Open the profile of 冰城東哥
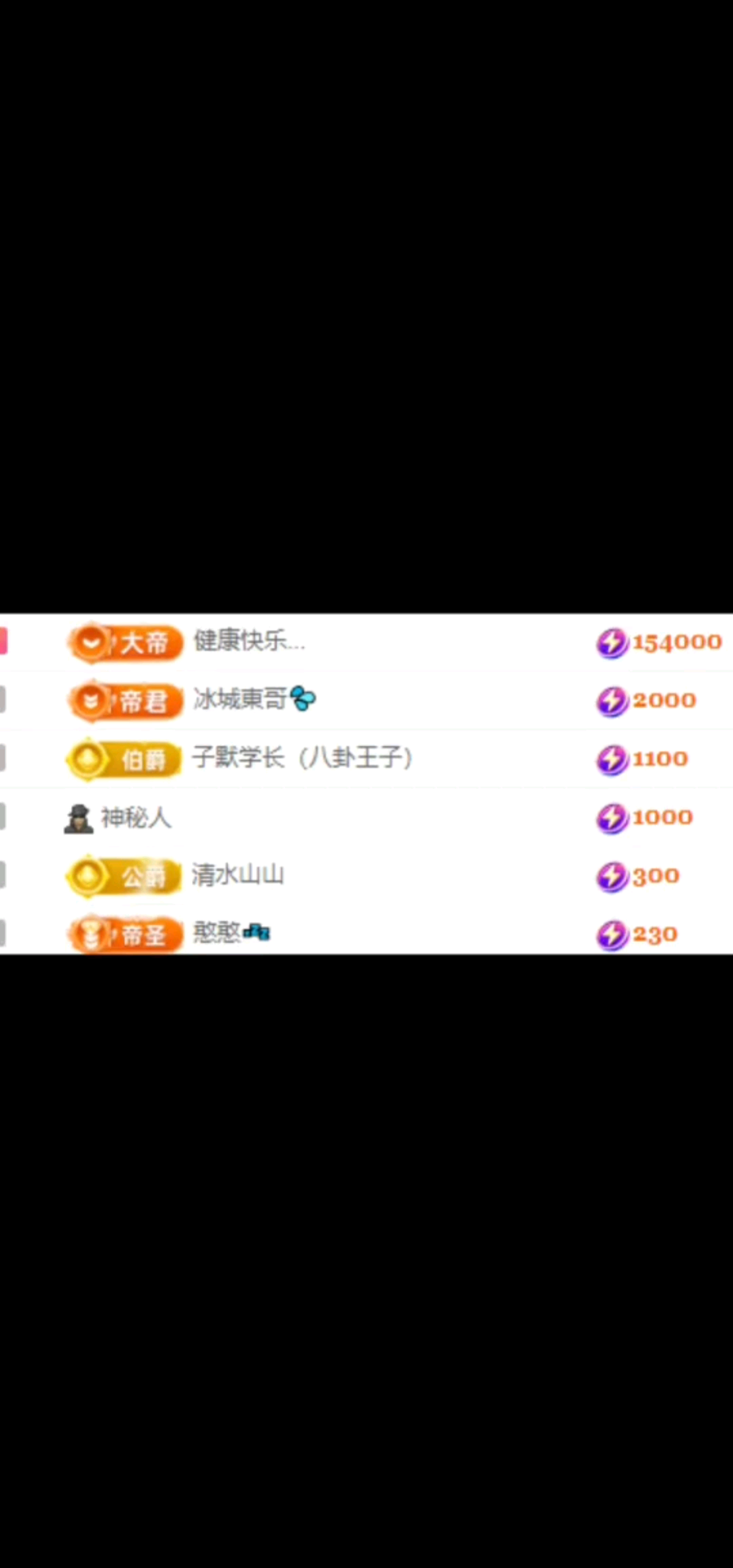The width and height of the screenshot is (733, 1568). tap(240, 700)
